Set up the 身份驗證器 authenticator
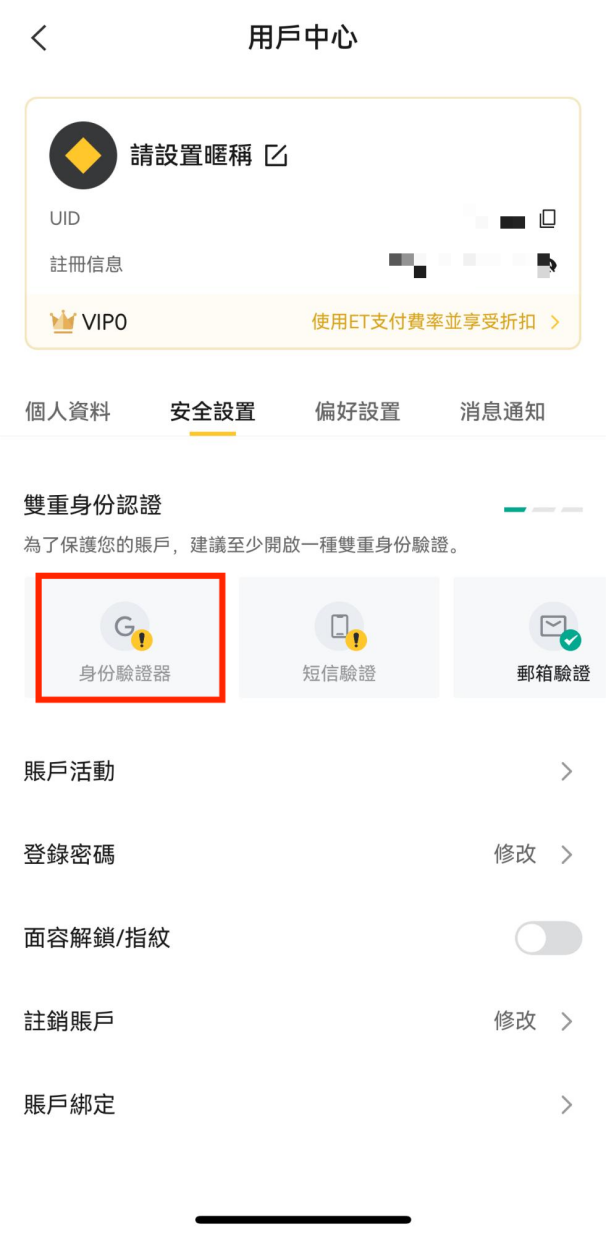 click(125, 637)
